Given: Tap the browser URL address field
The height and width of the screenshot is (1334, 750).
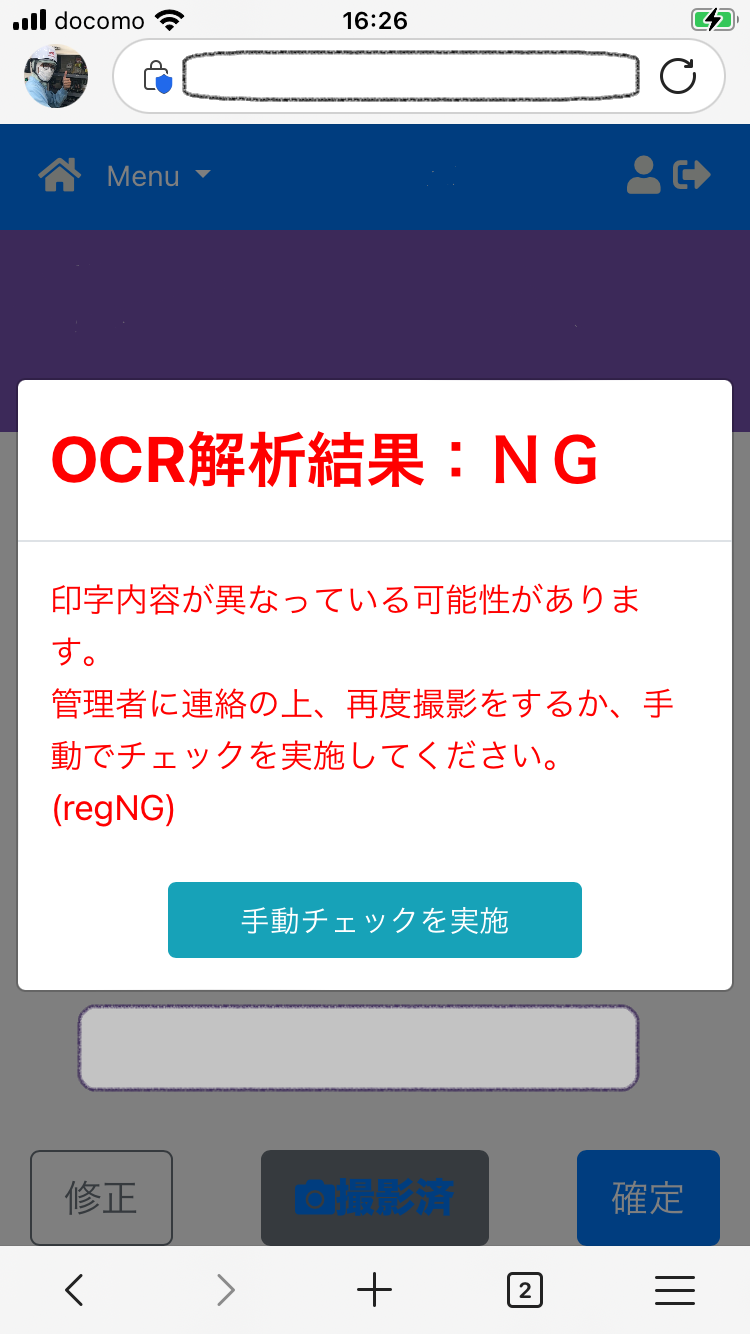Looking at the screenshot, I should tap(412, 76).
